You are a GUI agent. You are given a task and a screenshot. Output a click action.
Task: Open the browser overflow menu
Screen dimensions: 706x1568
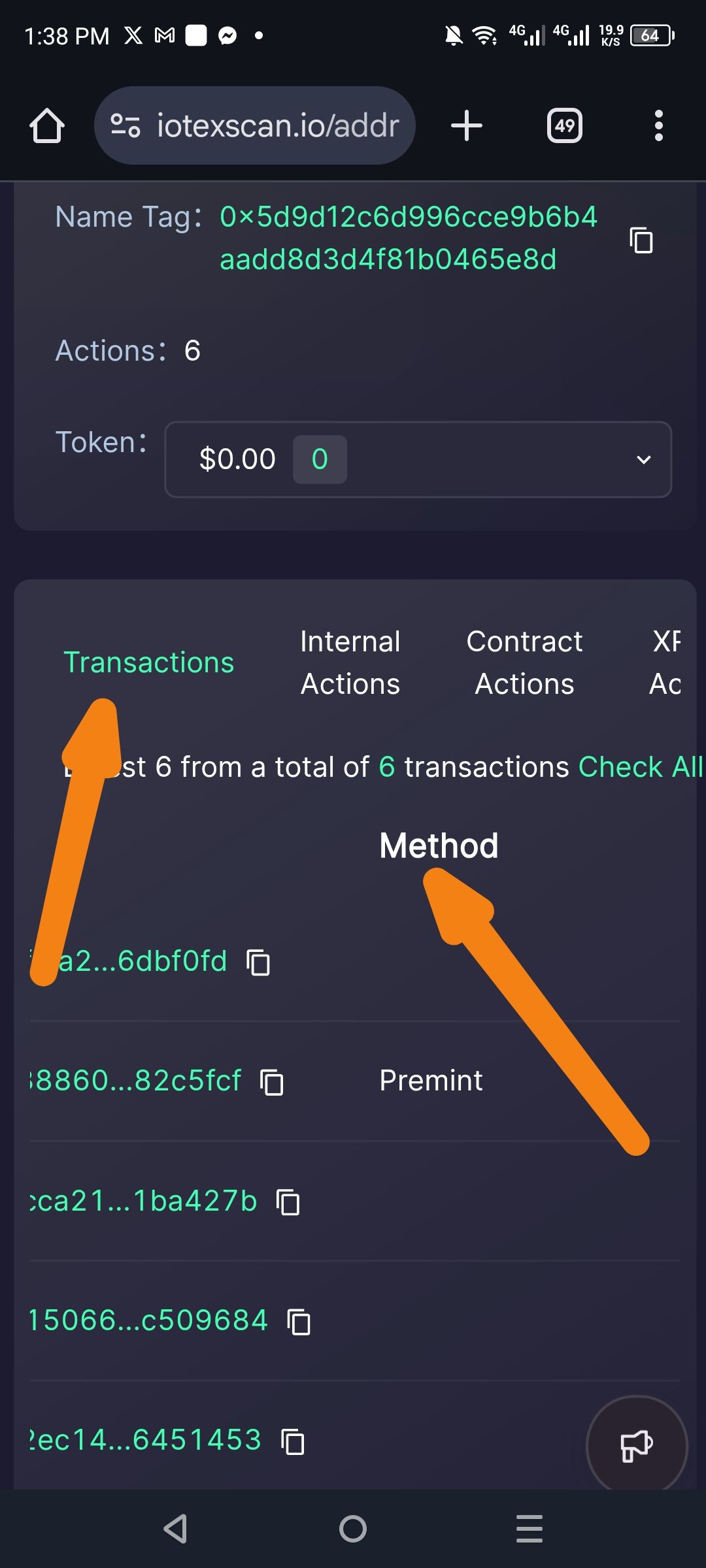tap(659, 125)
